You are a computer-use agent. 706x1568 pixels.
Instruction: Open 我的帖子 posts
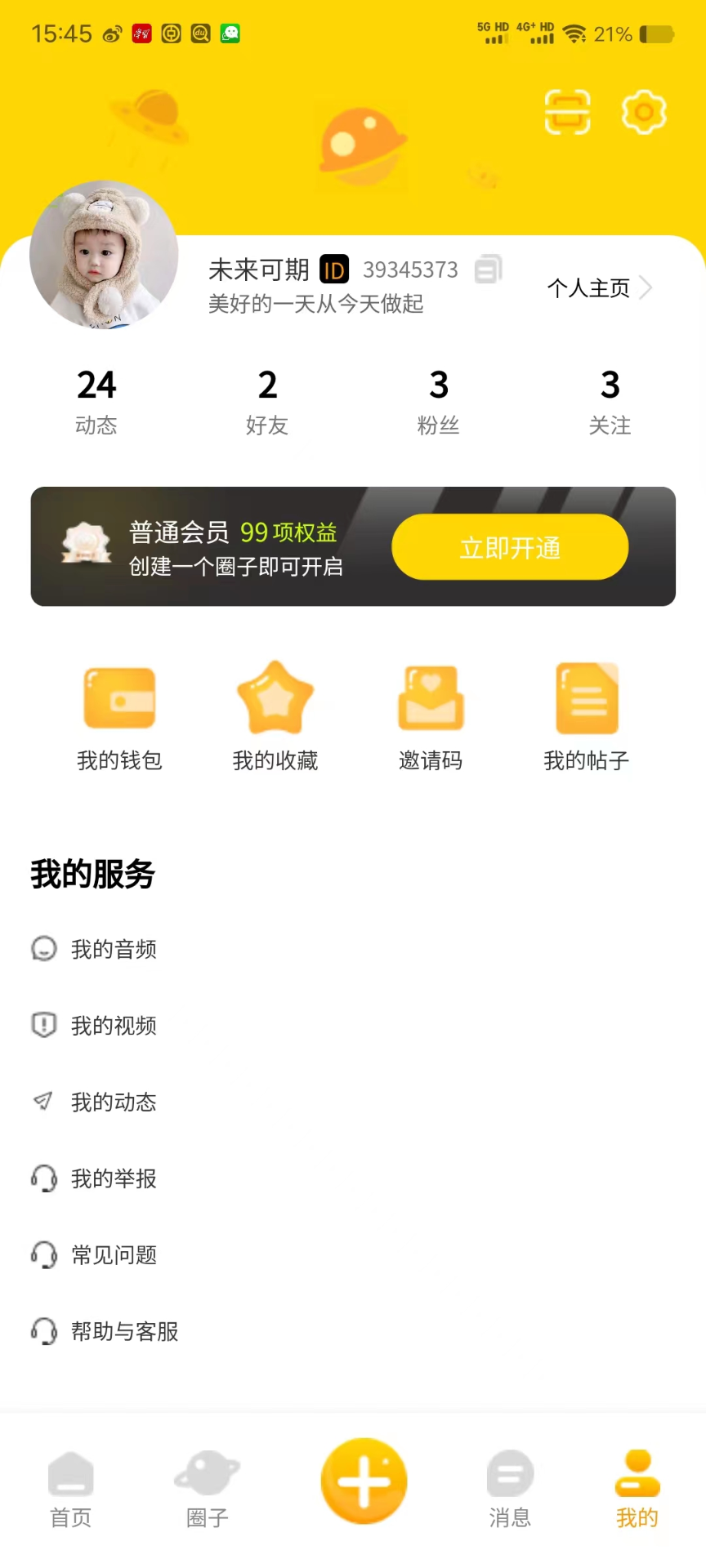point(587,716)
